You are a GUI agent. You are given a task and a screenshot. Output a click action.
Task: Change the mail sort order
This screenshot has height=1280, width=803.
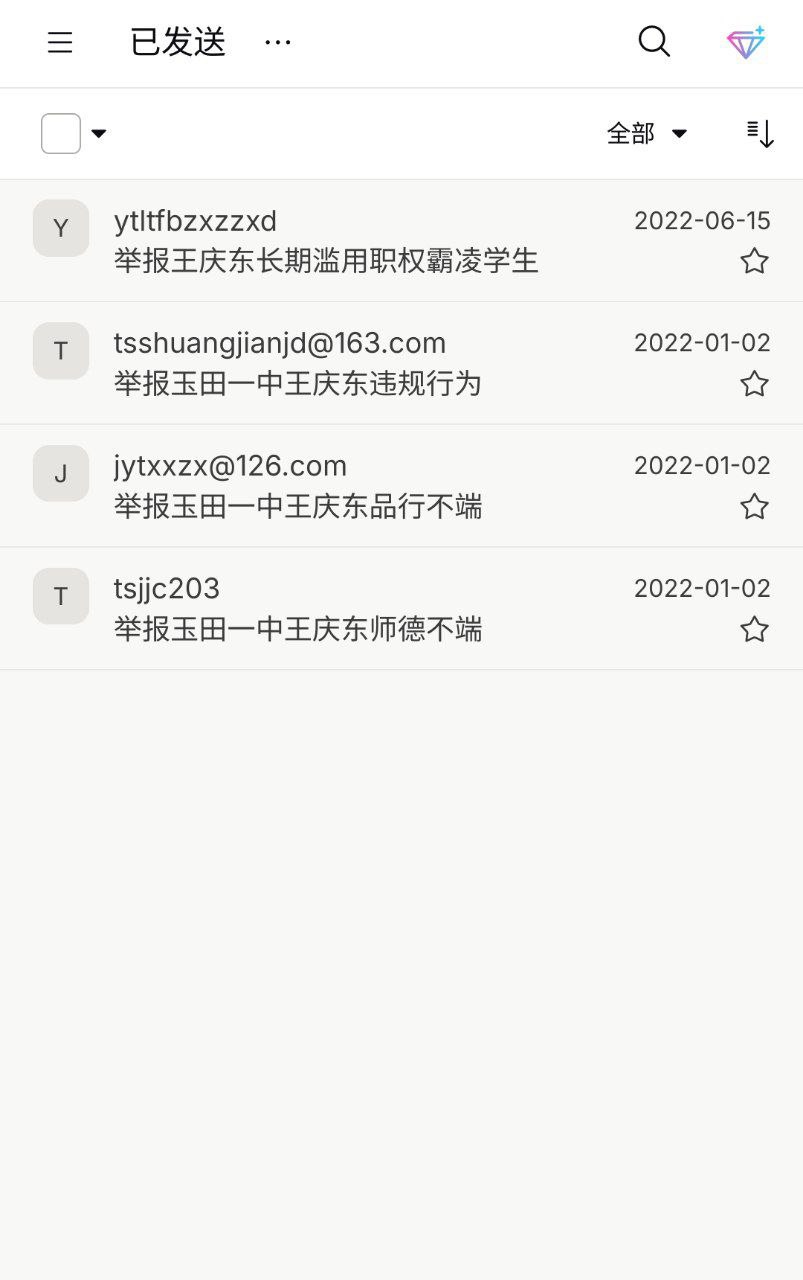761,133
